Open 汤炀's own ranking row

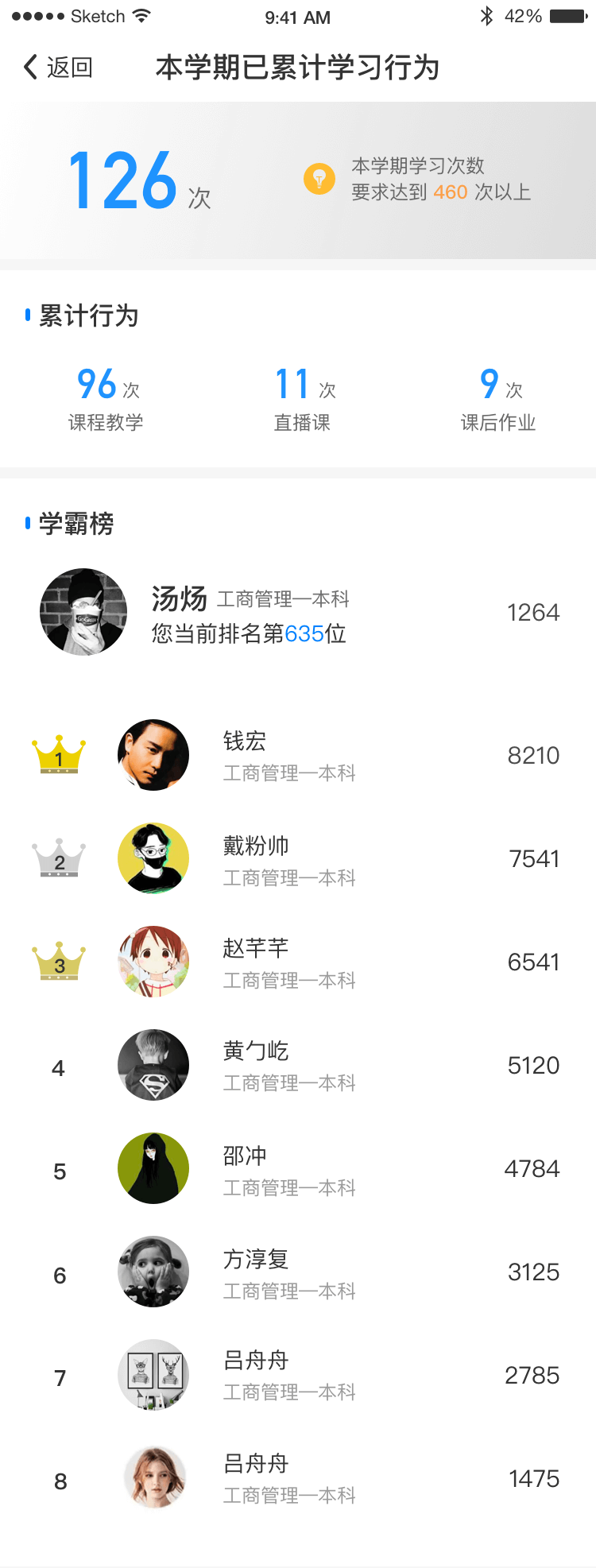(298, 613)
